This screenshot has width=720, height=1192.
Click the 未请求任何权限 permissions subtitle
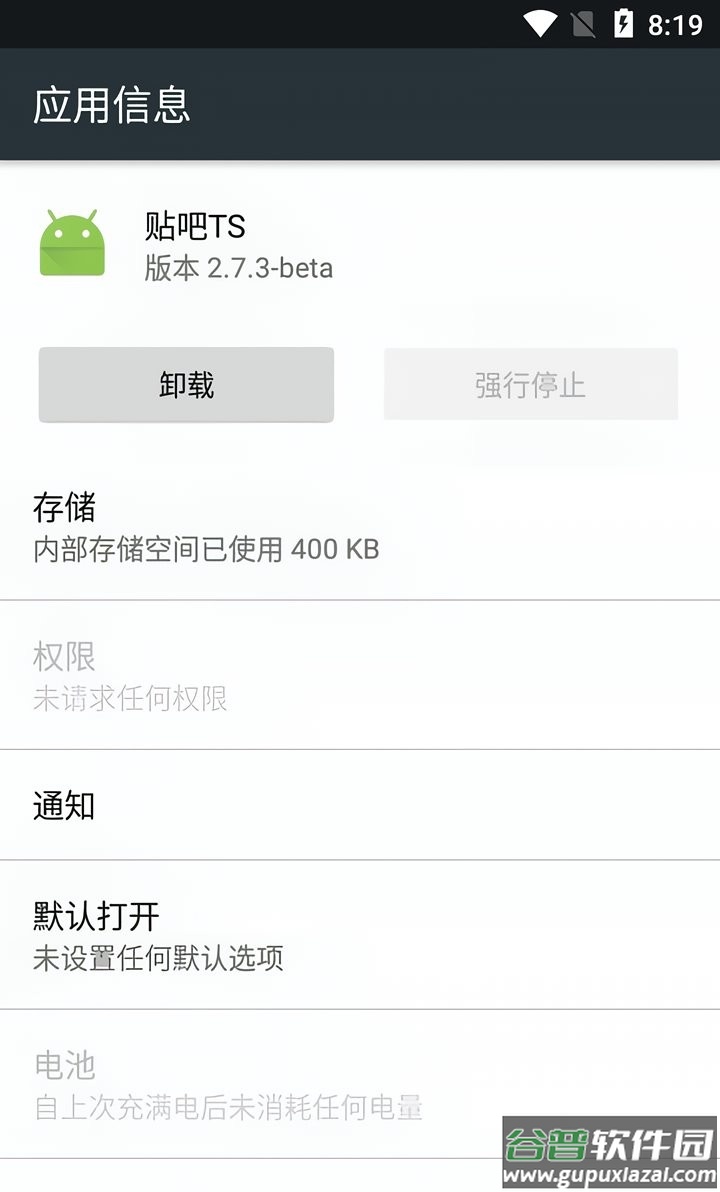129,699
